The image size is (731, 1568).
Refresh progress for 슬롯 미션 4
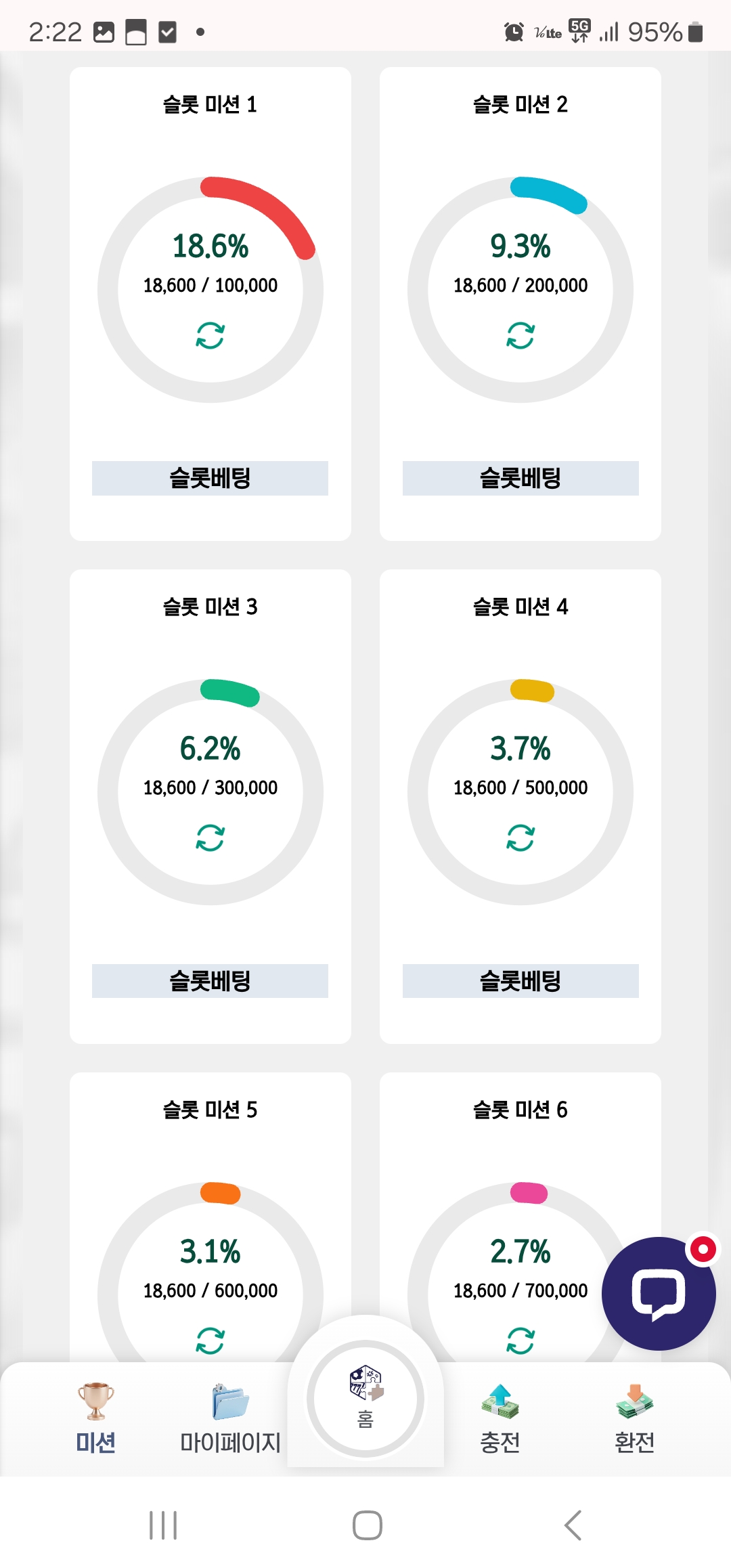point(520,837)
